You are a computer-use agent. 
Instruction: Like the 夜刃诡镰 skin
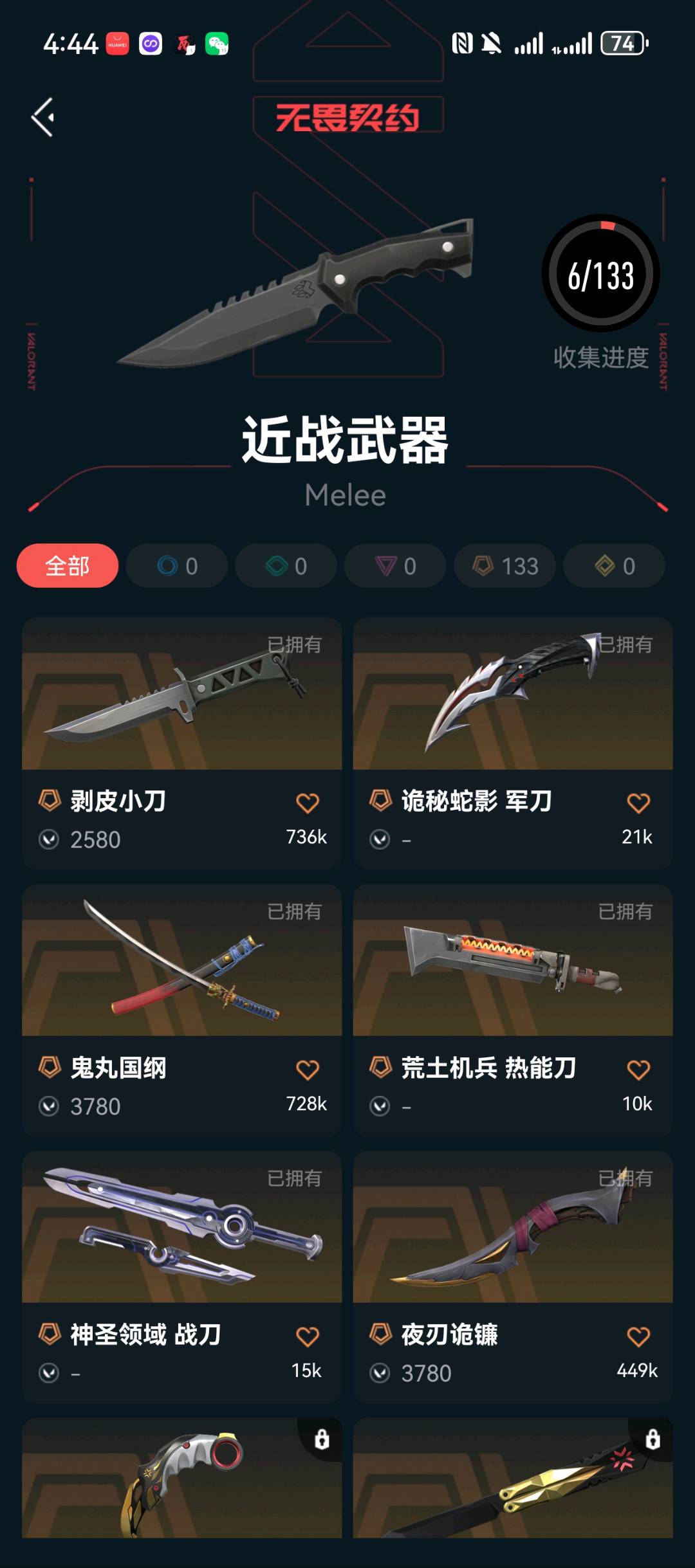point(638,1336)
